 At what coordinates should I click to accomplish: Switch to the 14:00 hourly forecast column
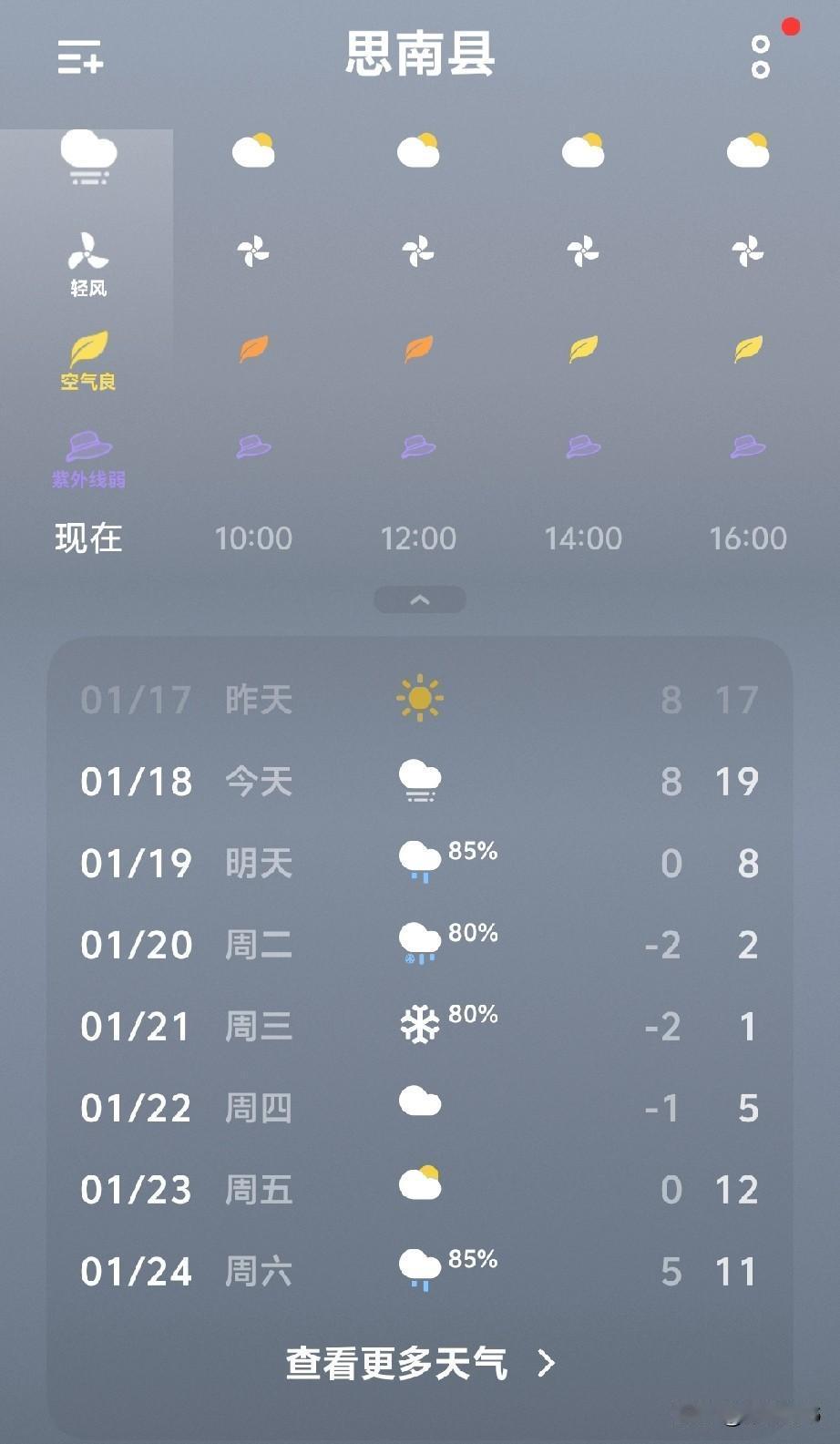pyautogui.click(x=584, y=538)
